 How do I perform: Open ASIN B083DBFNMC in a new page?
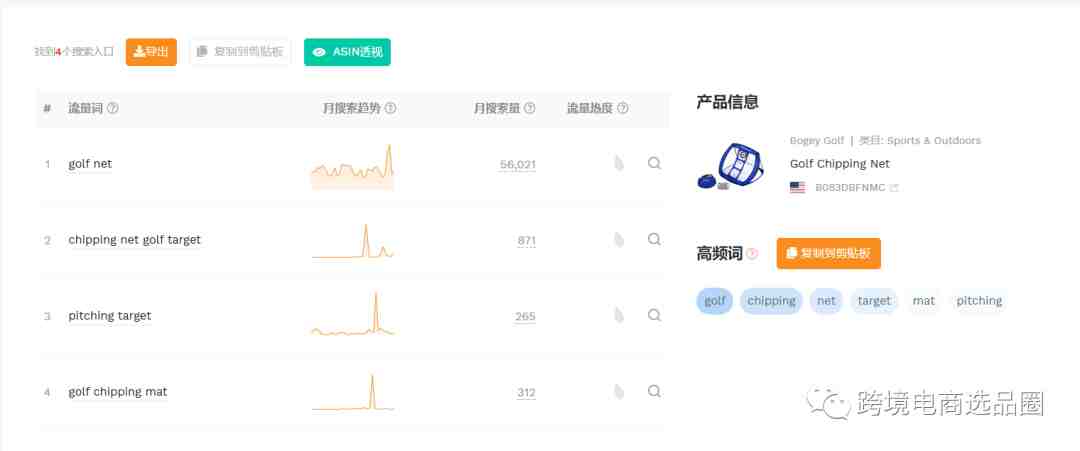pyautogui.click(x=894, y=188)
